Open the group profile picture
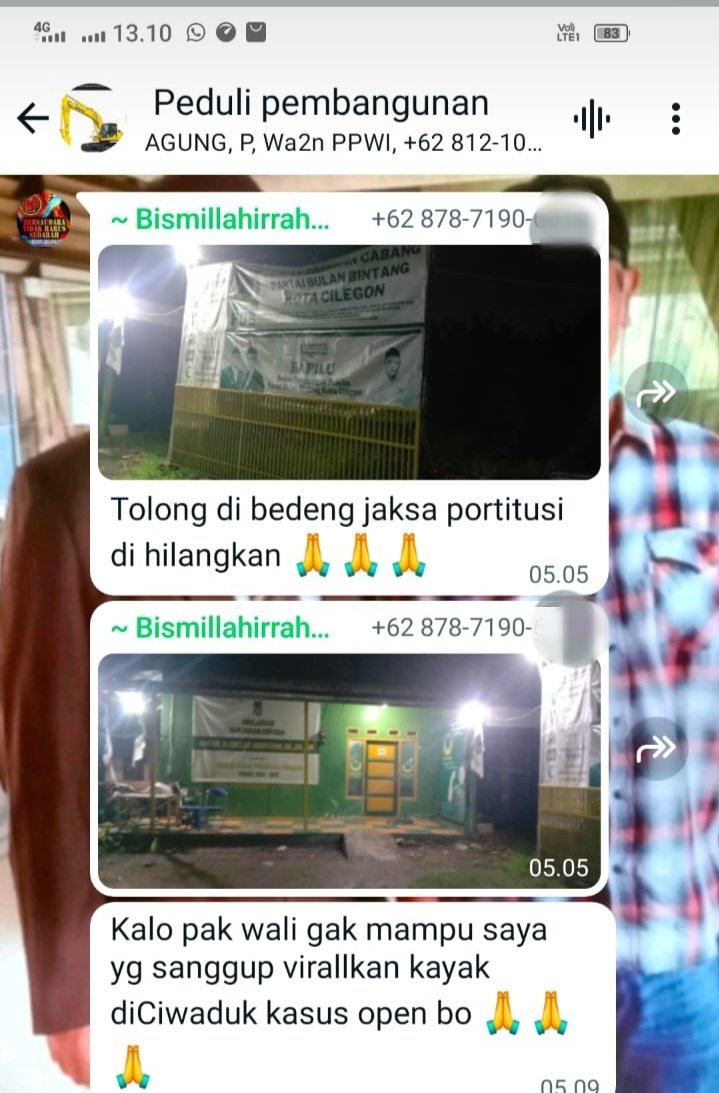Viewport: 719px width, 1093px height. click(92, 119)
